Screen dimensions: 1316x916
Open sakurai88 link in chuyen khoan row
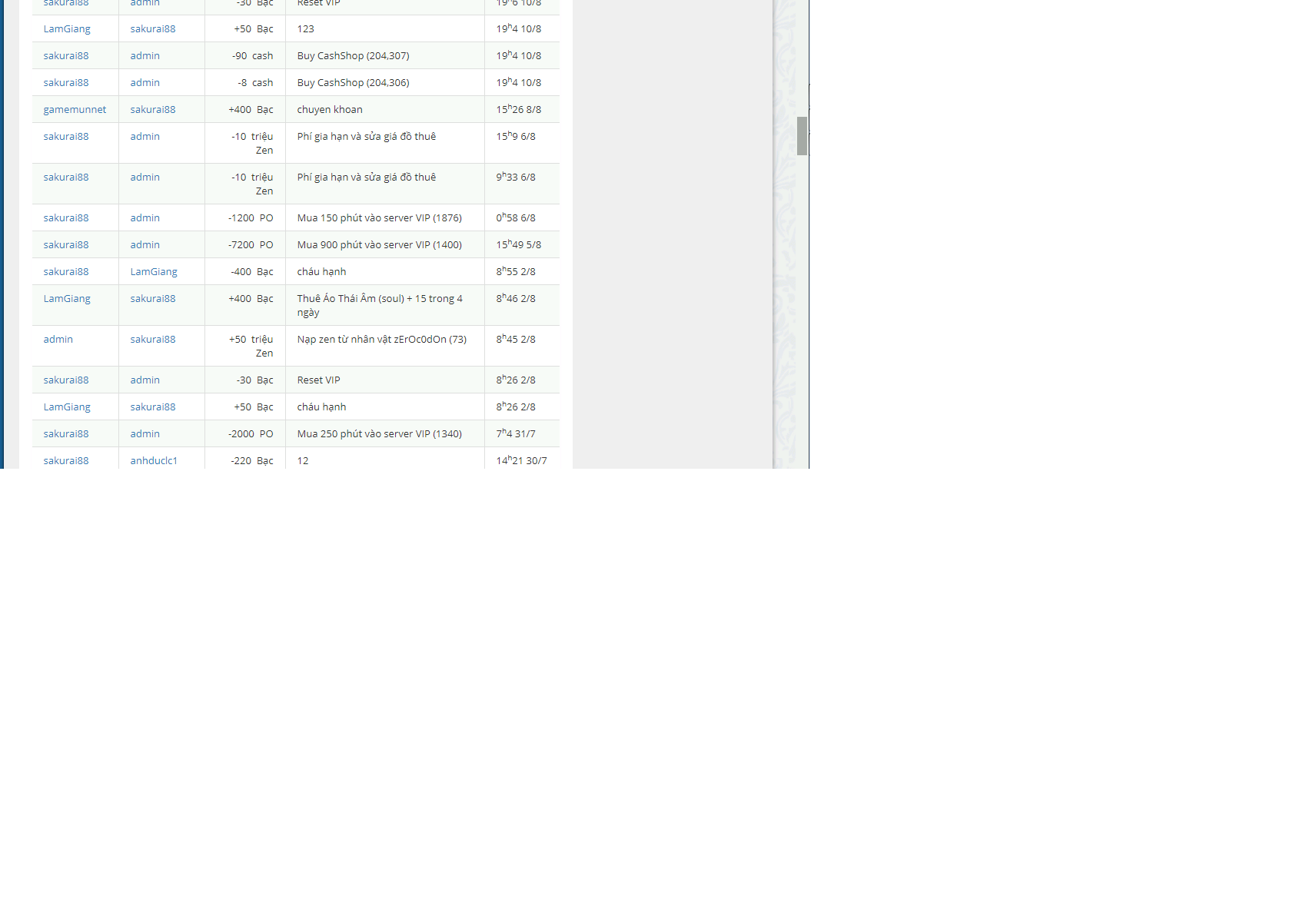pos(152,110)
